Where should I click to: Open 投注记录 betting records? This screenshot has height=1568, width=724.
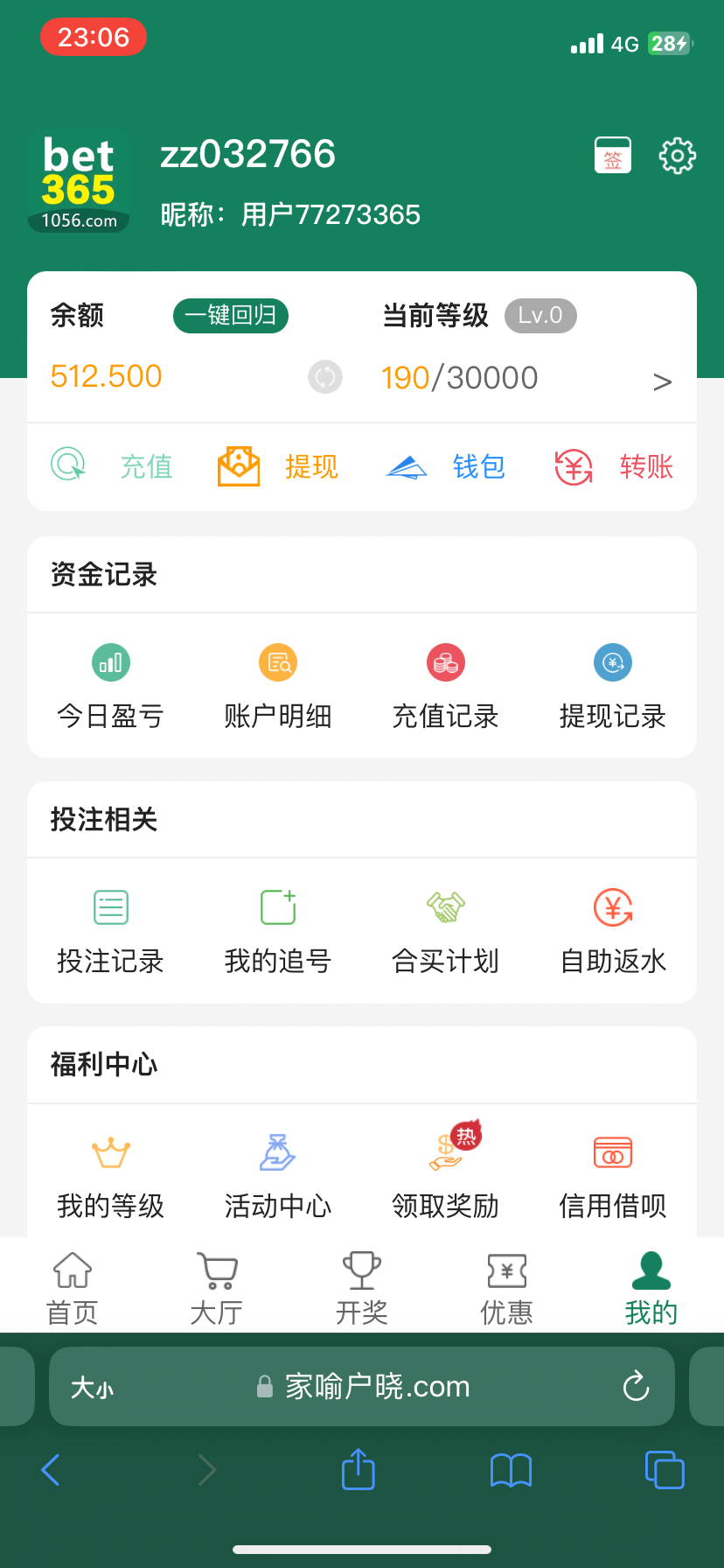click(111, 933)
